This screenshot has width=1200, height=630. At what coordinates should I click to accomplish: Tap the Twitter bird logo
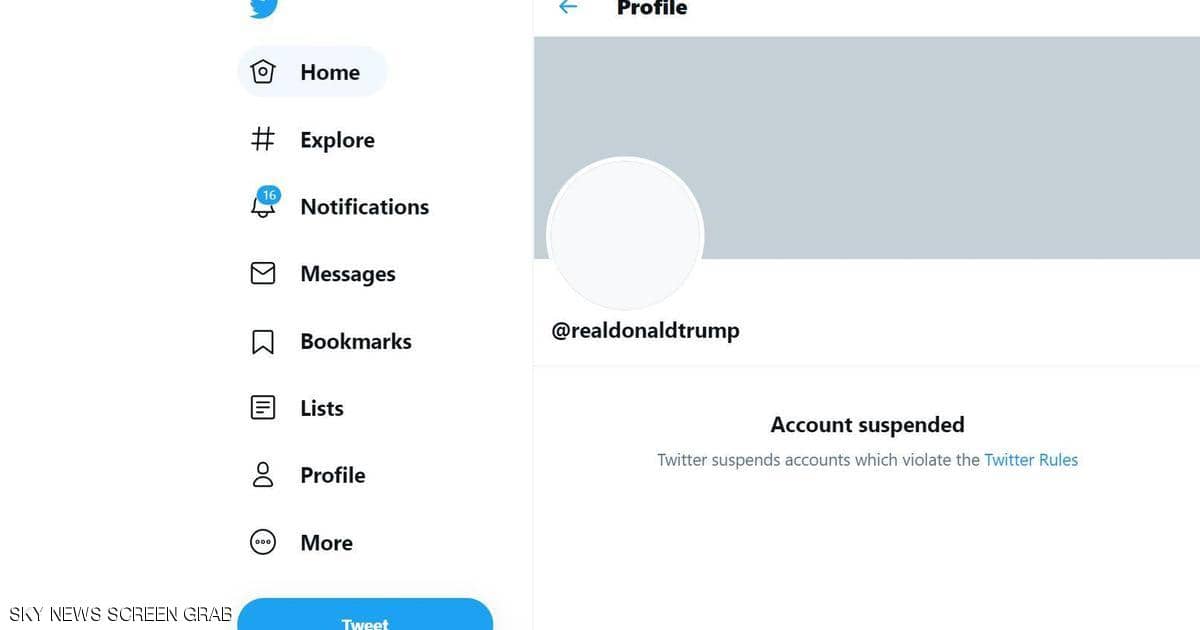(x=264, y=7)
